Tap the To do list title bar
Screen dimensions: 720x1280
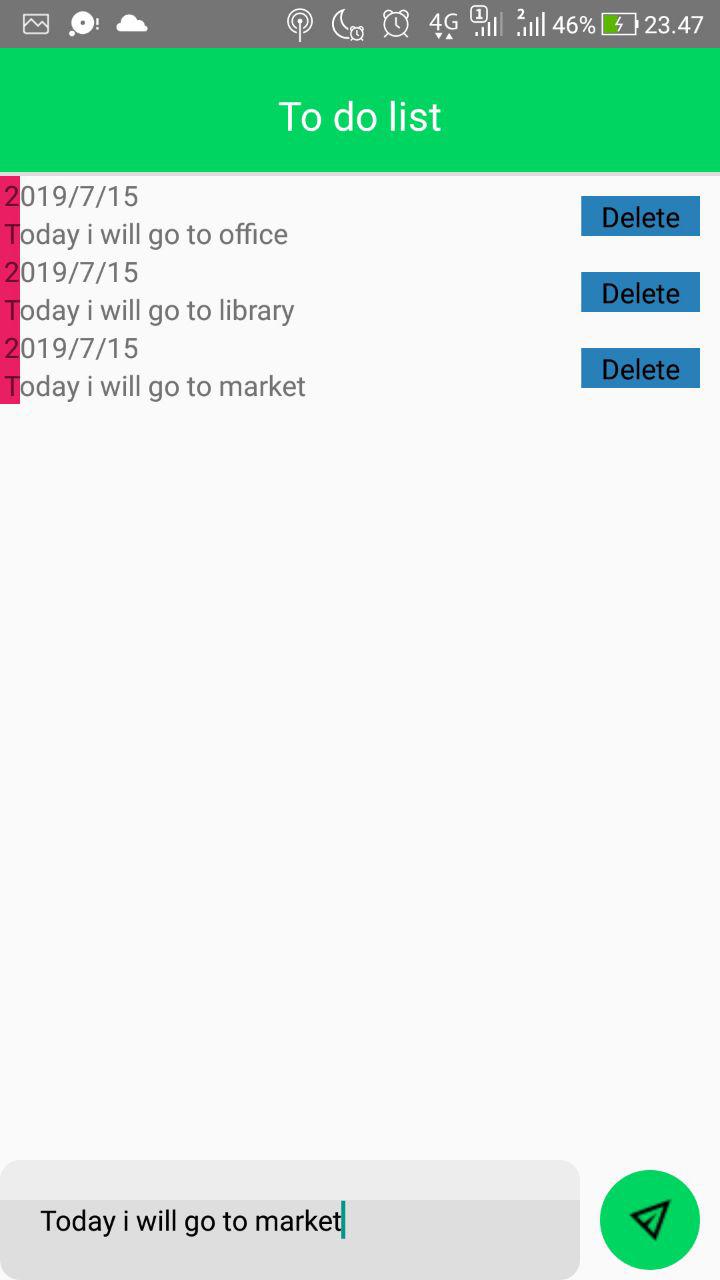click(x=360, y=117)
